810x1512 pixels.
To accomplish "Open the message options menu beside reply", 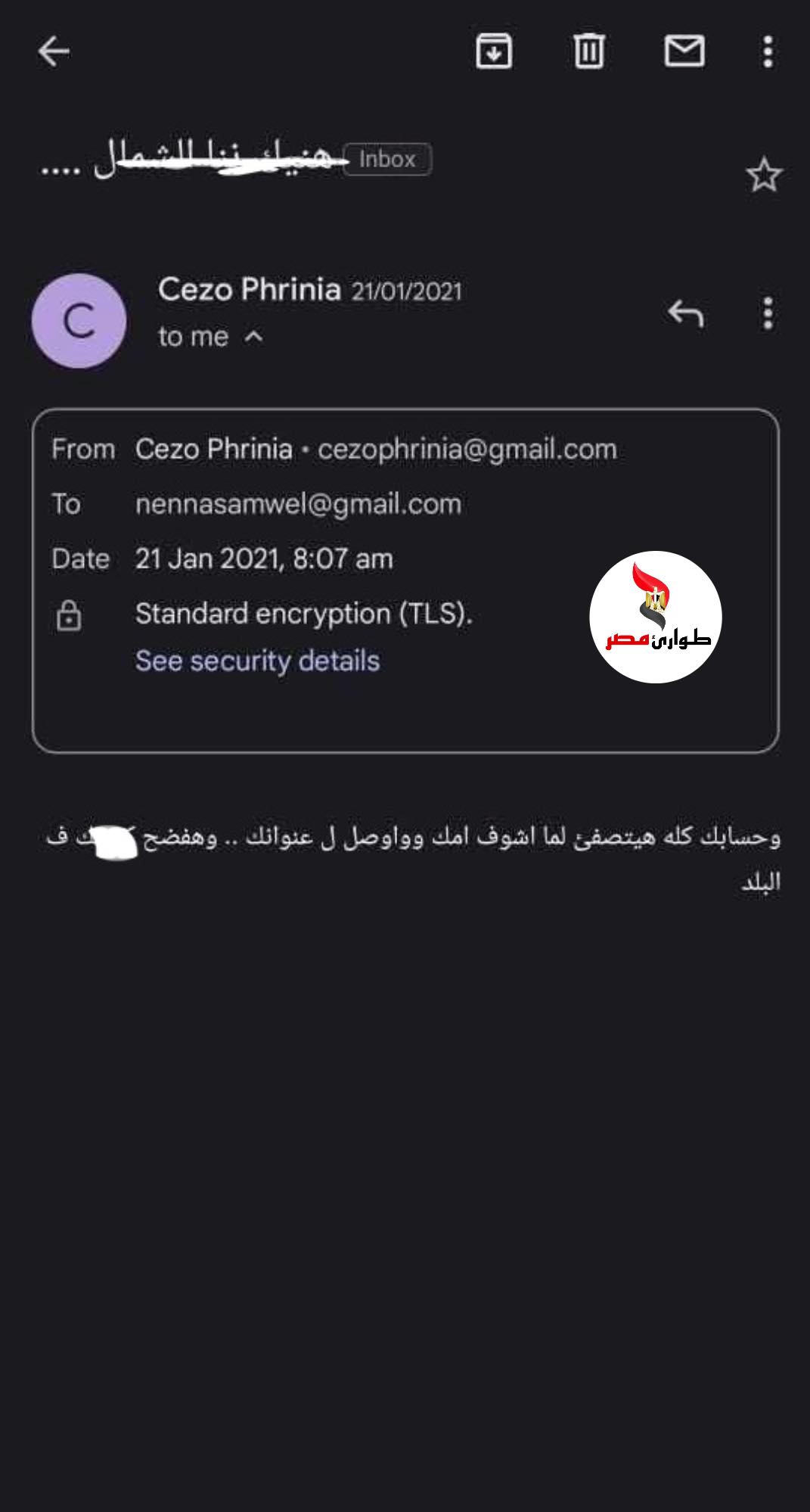I will pos(768,313).
